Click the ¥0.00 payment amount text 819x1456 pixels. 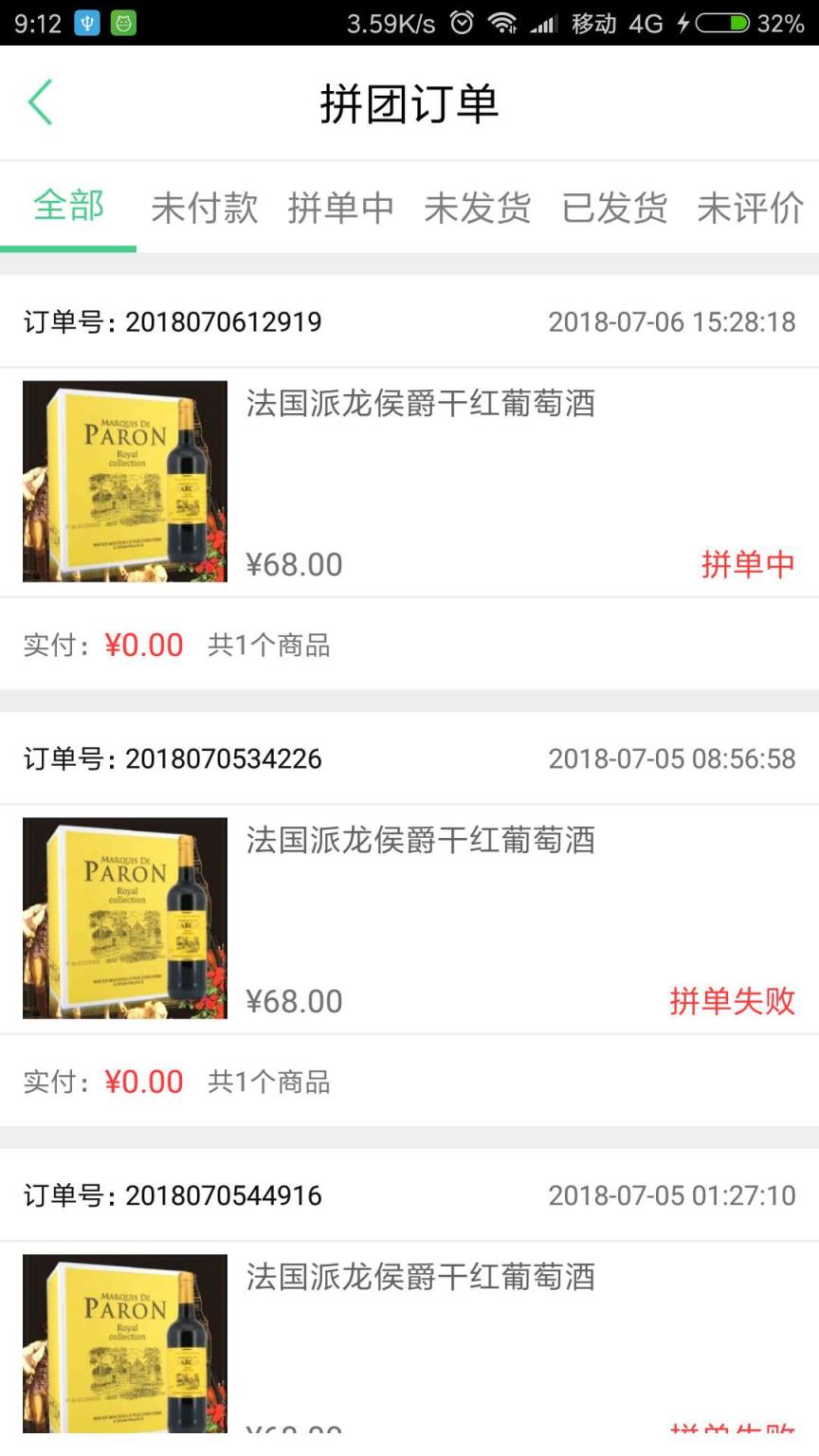click(x=144, y=645)
